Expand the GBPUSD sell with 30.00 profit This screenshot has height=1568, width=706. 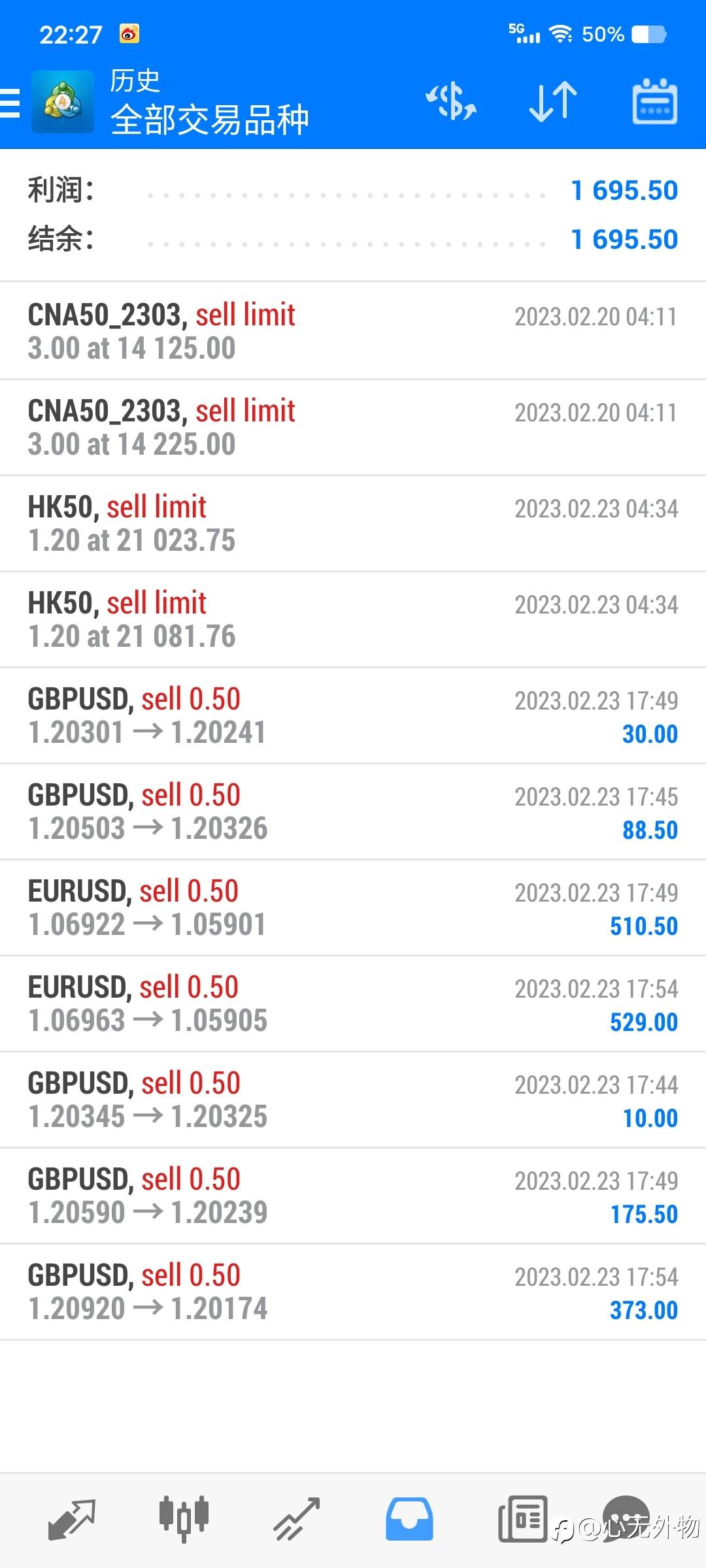pos(353,715)
